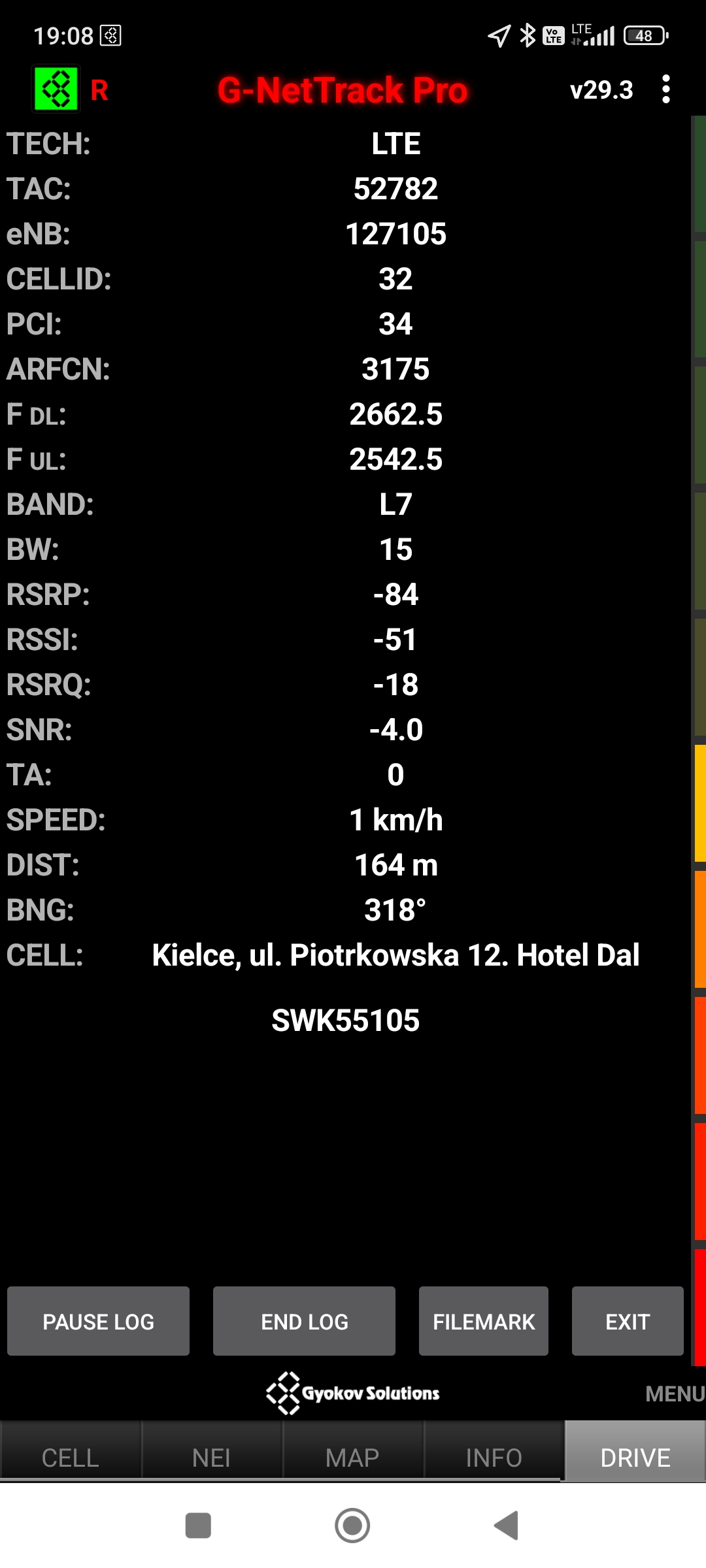The height and width of the screenshot is (1568, 706).
Task: Switch to the CELL tab
Action: (x=71, y=1457)
